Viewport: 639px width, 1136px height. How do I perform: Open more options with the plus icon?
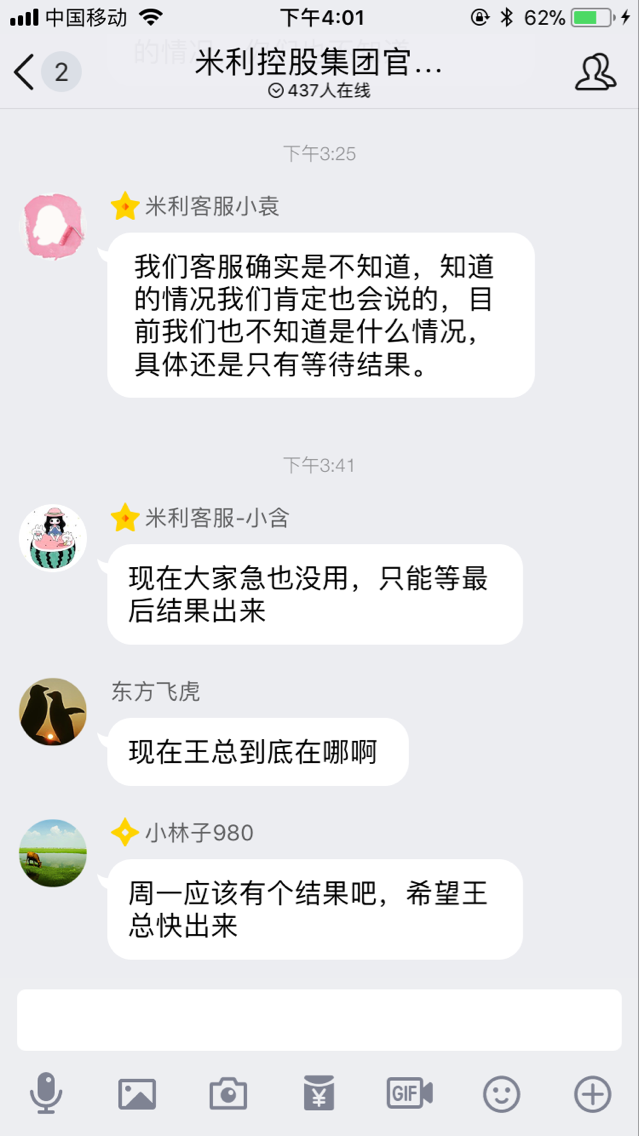[x=592, y=1094]
